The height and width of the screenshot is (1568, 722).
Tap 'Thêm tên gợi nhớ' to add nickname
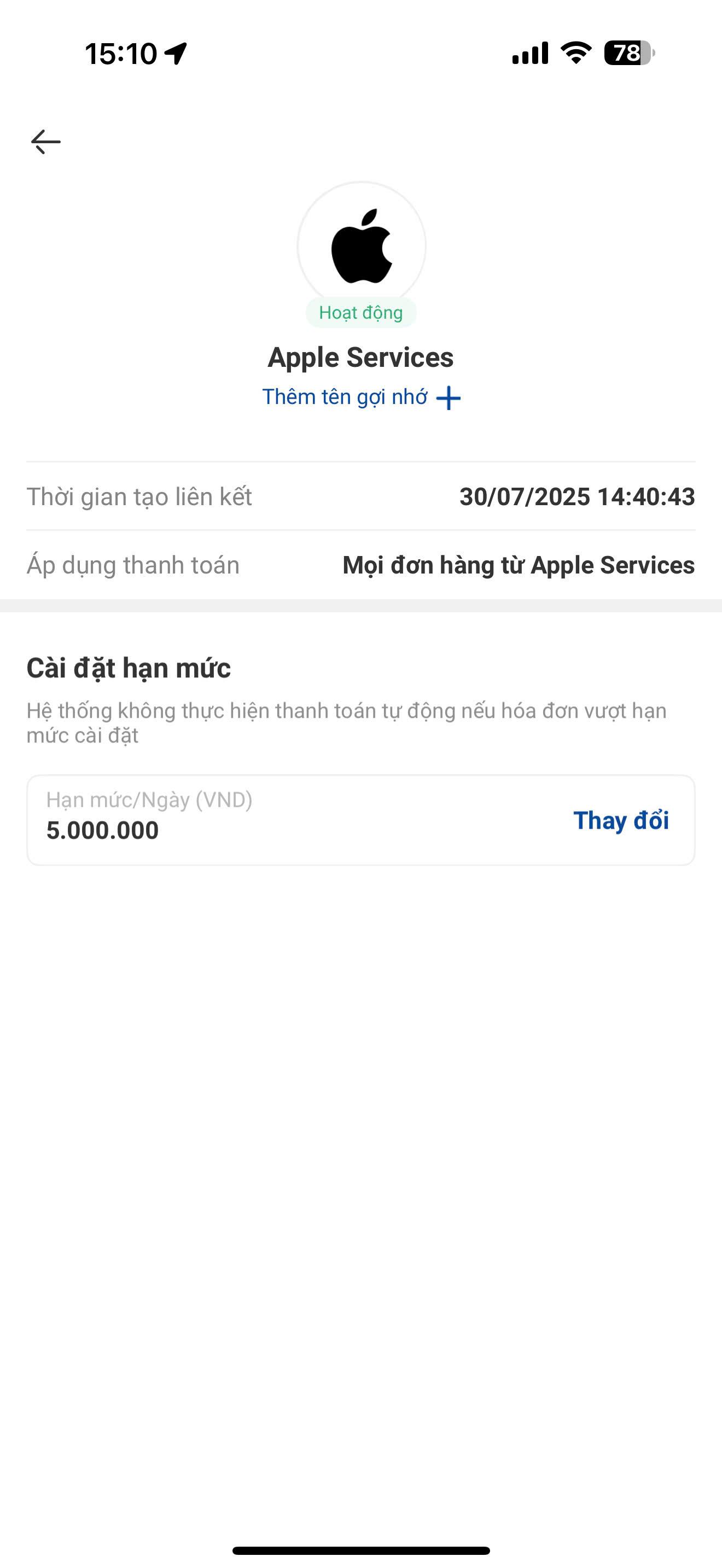[x=360, y=397]
